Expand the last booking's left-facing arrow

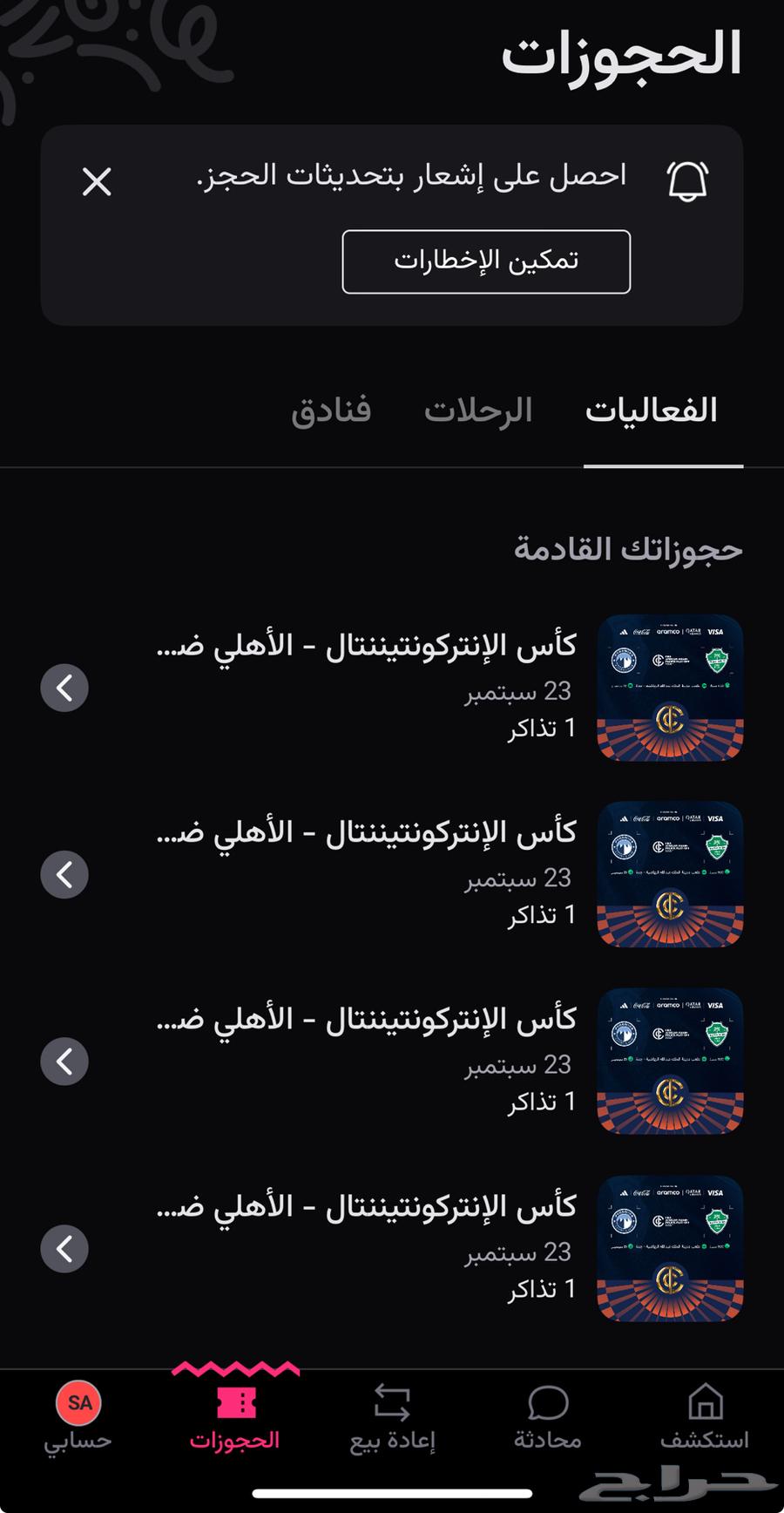click(x=64, y=1248)
